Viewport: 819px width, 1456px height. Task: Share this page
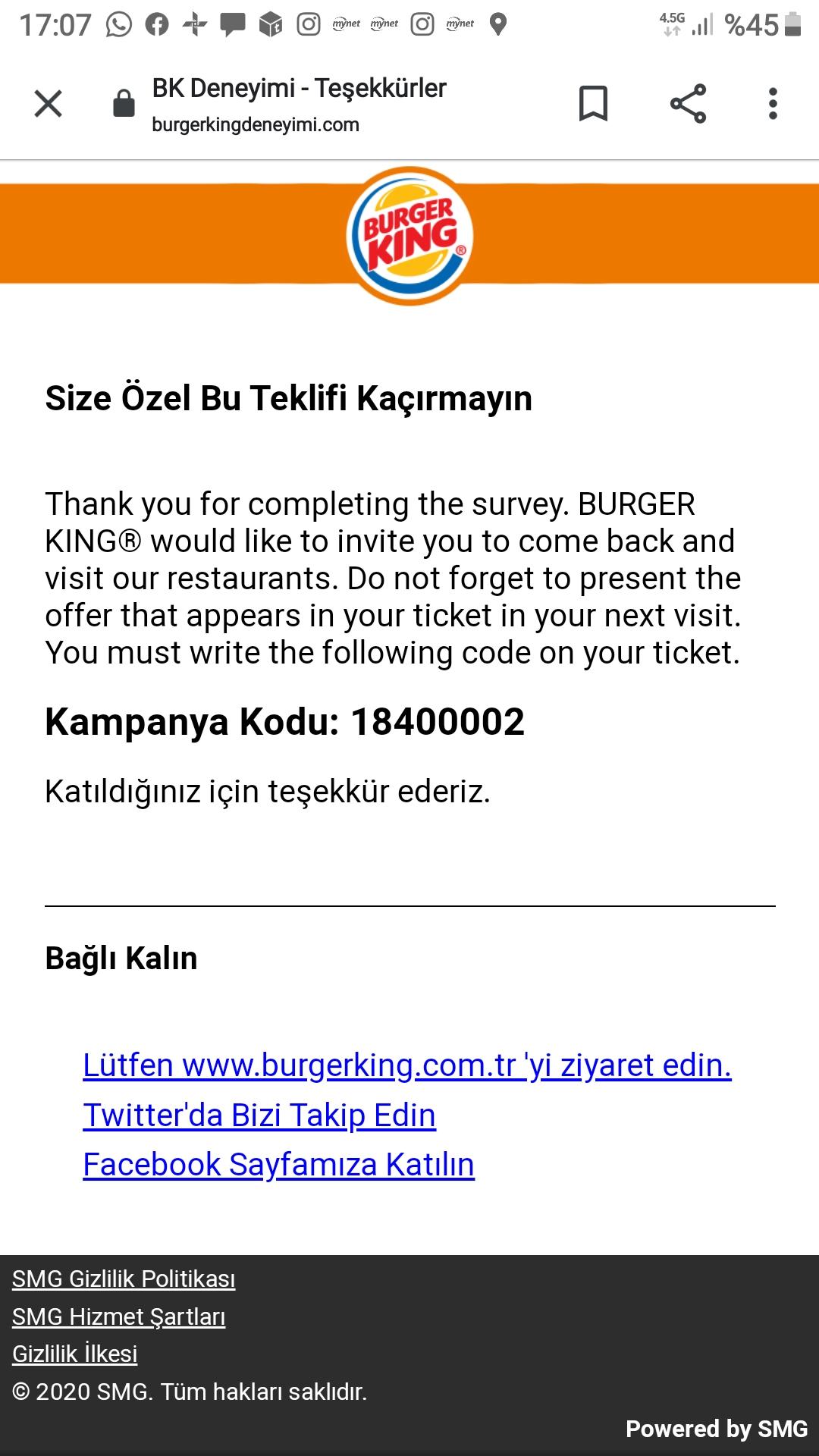tap(688, 104)
